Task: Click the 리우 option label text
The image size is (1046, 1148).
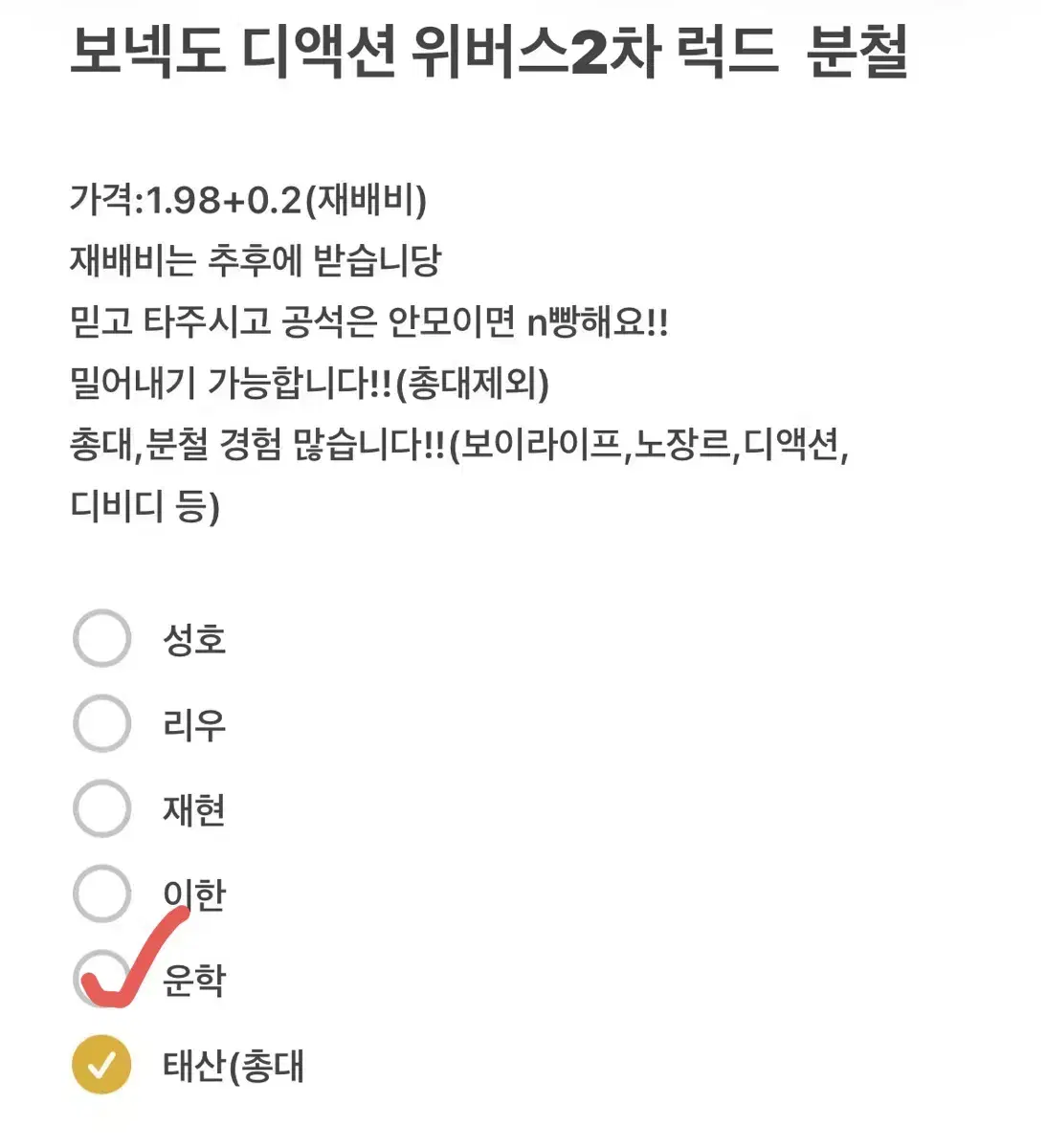Action: coord(192,725)
